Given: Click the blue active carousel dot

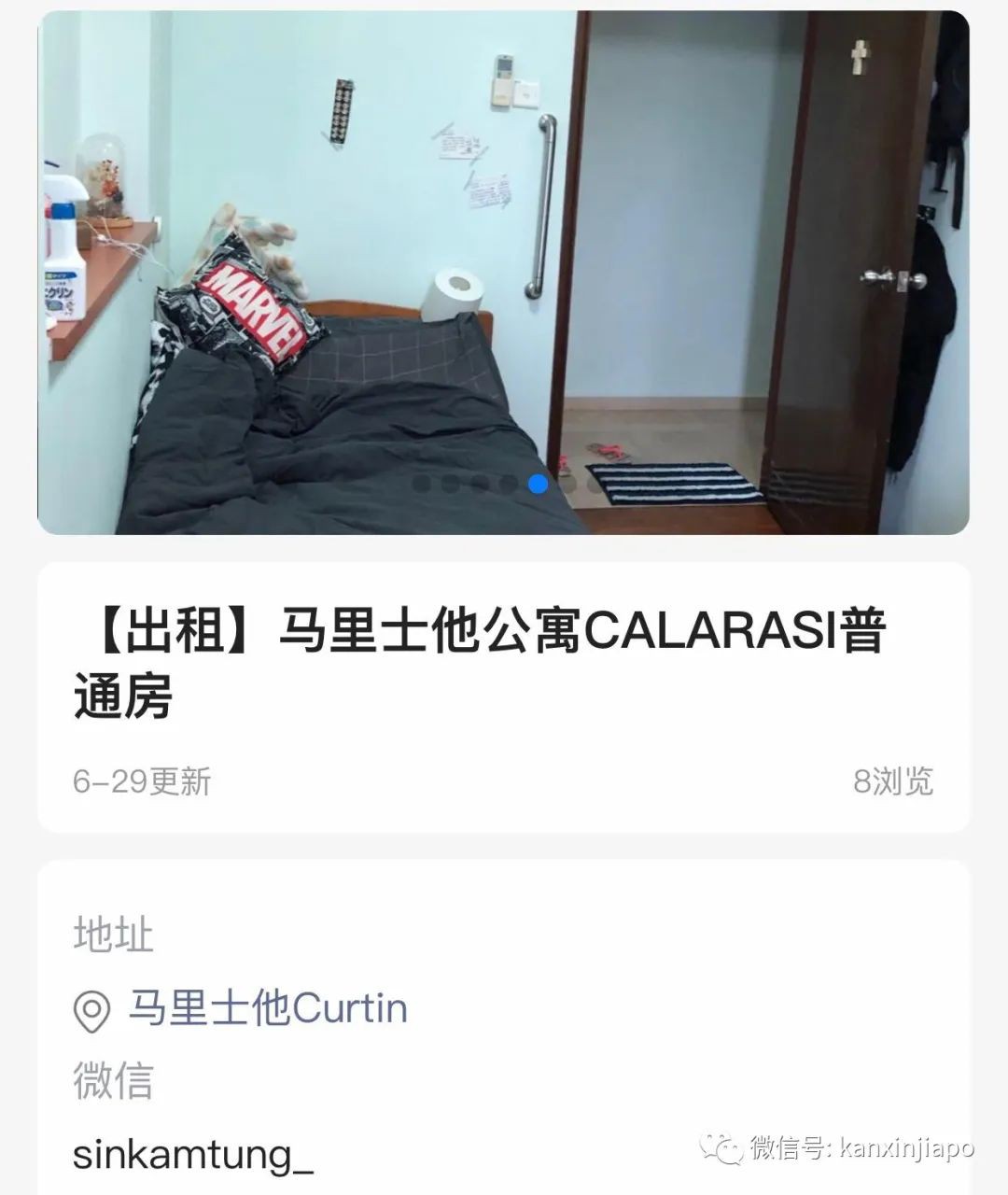Looking at the screenshot, I should coord(537,485).
